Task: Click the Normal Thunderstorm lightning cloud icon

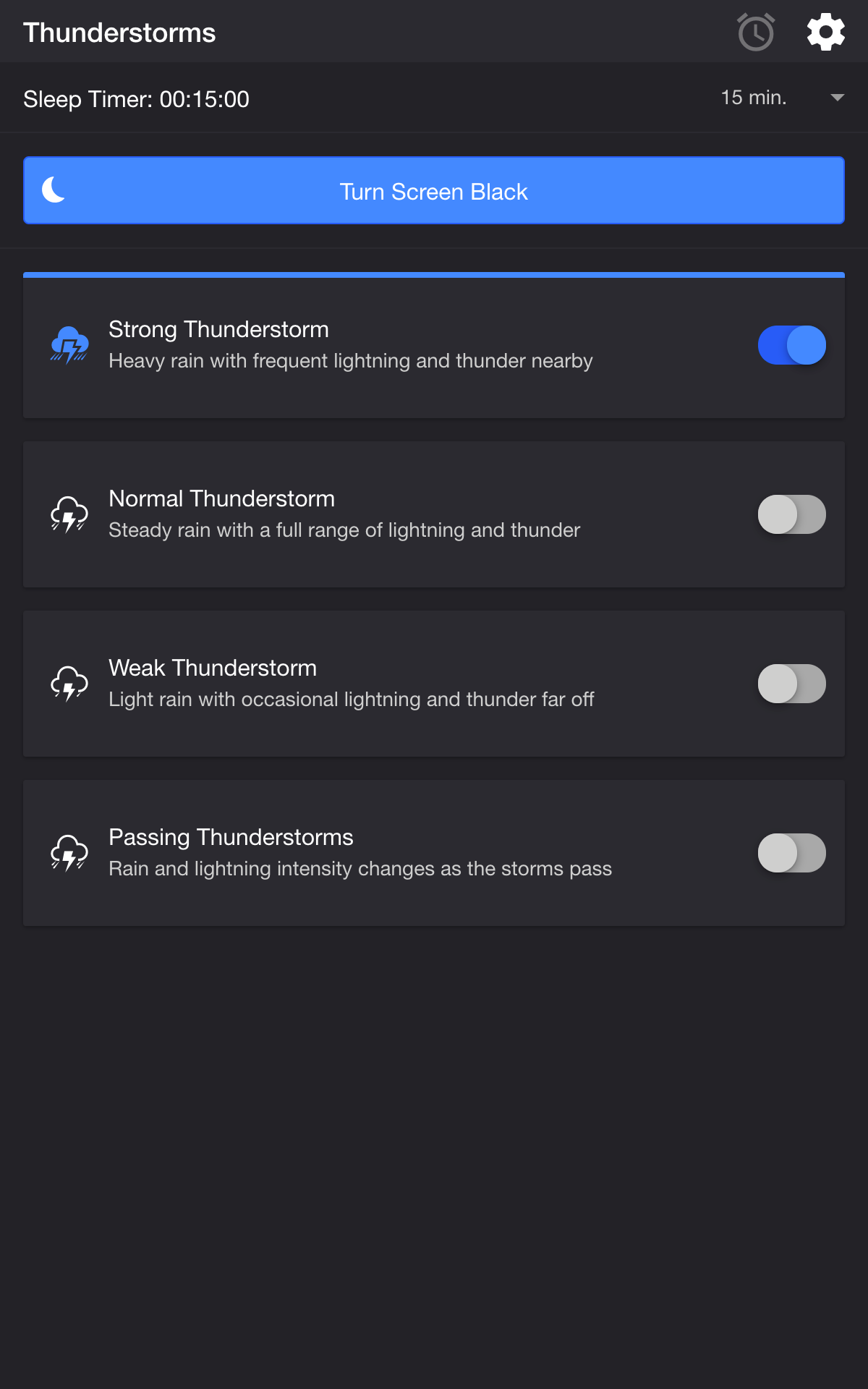Action: pyautogui.click(x=69, y=514)
